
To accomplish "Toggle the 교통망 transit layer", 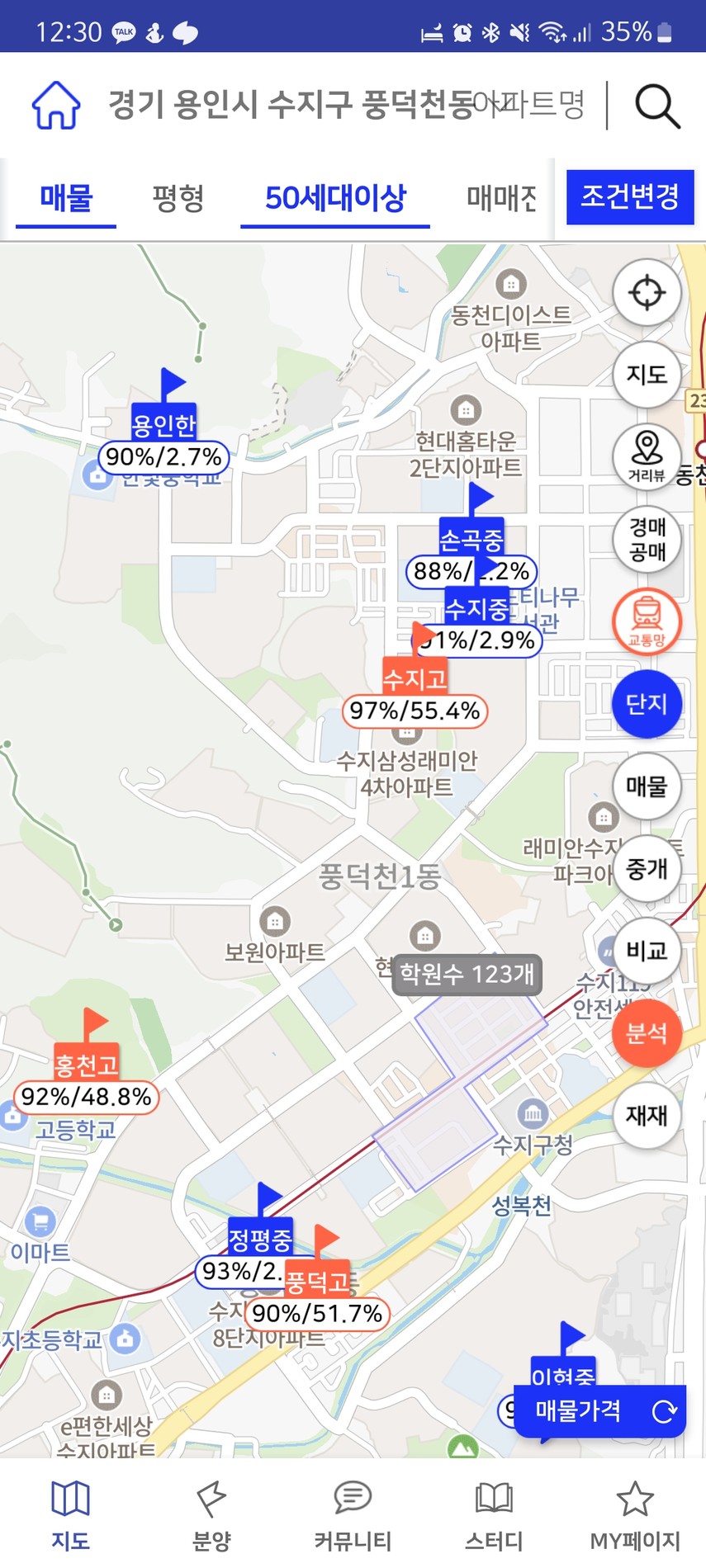I will 647,621.
